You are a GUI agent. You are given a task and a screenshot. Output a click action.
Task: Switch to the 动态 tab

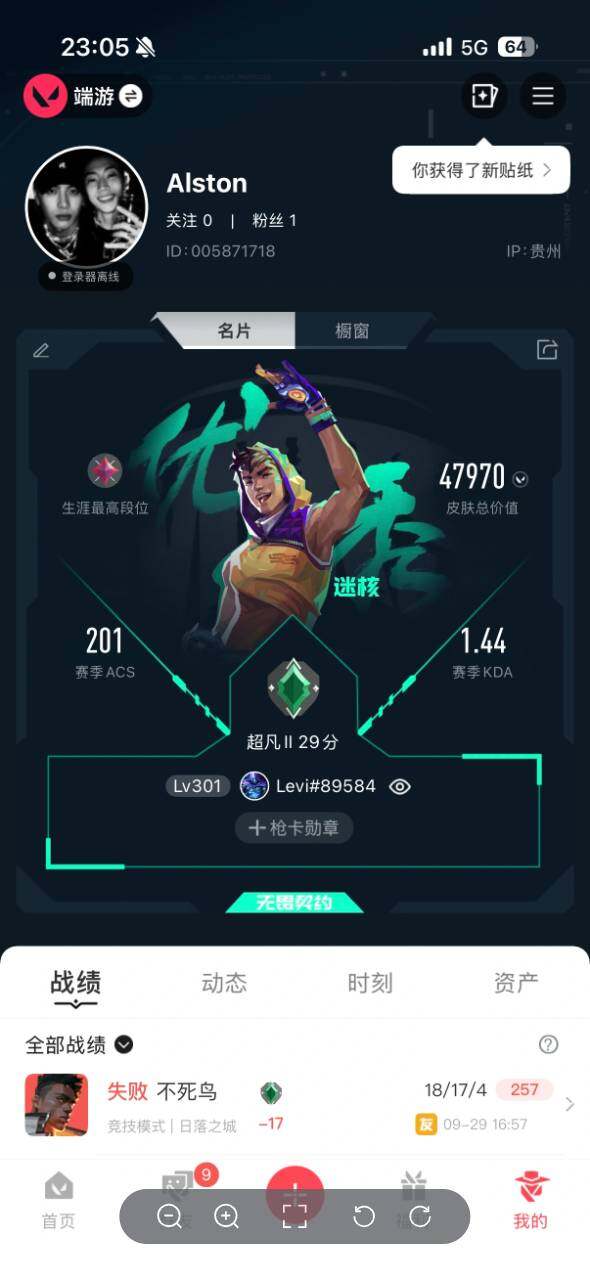pyautogui.click(x=224, y=983)
